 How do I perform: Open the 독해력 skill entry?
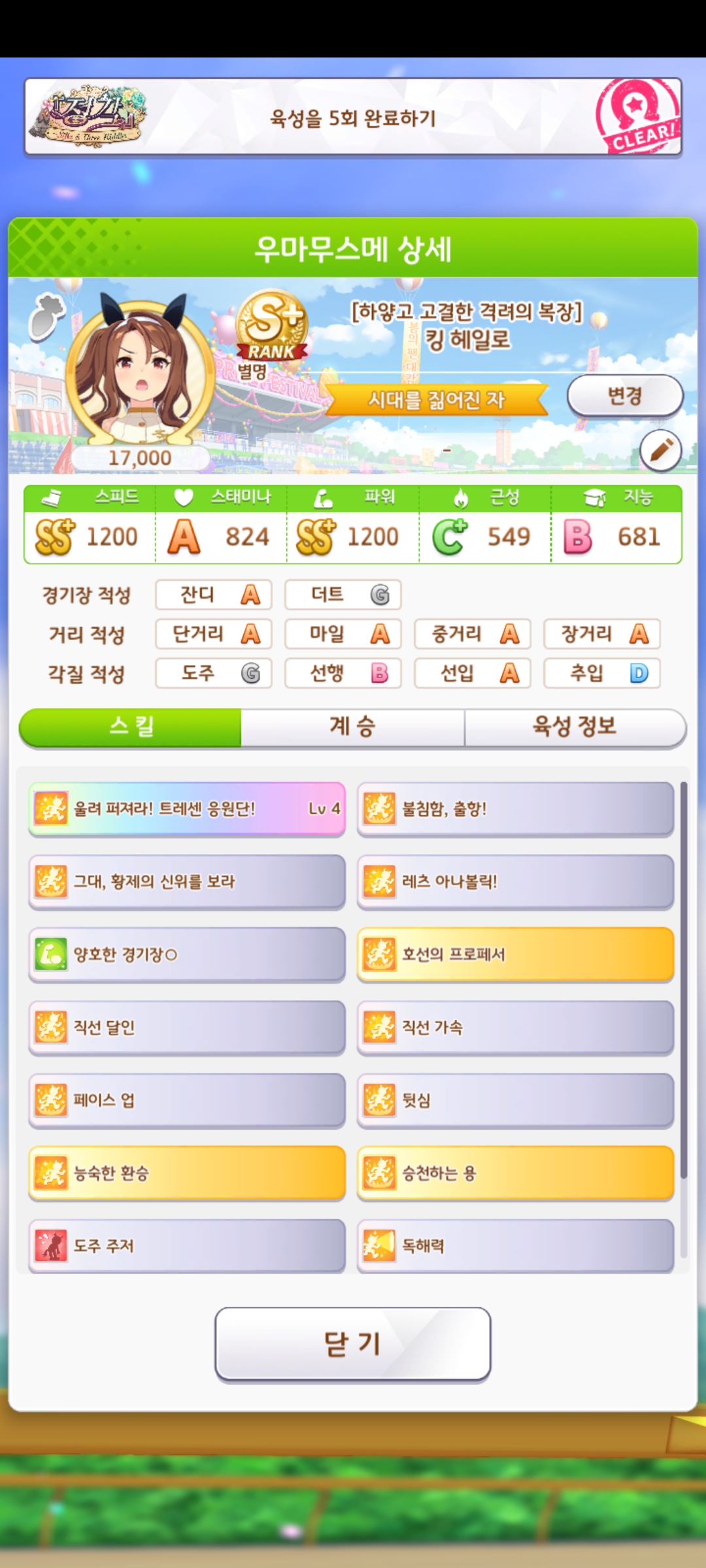515,1245
